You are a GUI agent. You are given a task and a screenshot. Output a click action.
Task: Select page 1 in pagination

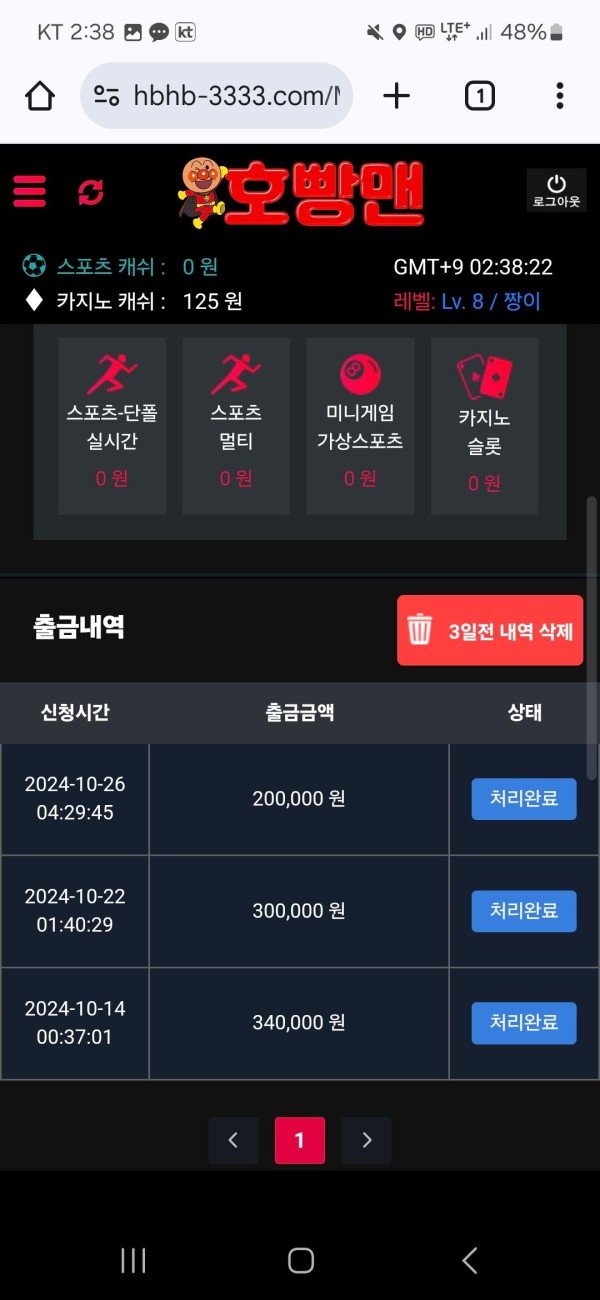tap(299, 1140)
